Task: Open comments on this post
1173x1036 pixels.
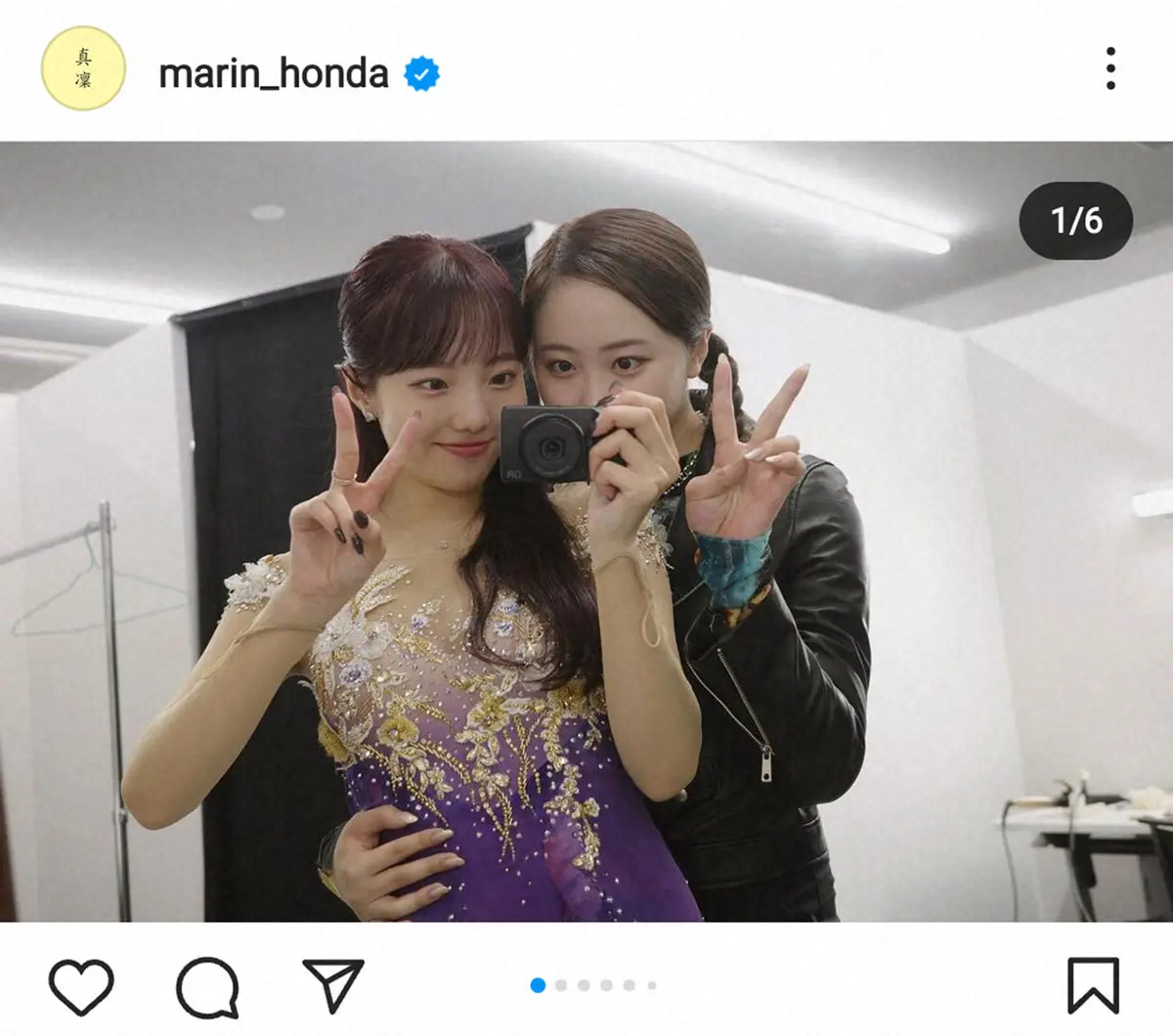Action: tap(207, 985)
